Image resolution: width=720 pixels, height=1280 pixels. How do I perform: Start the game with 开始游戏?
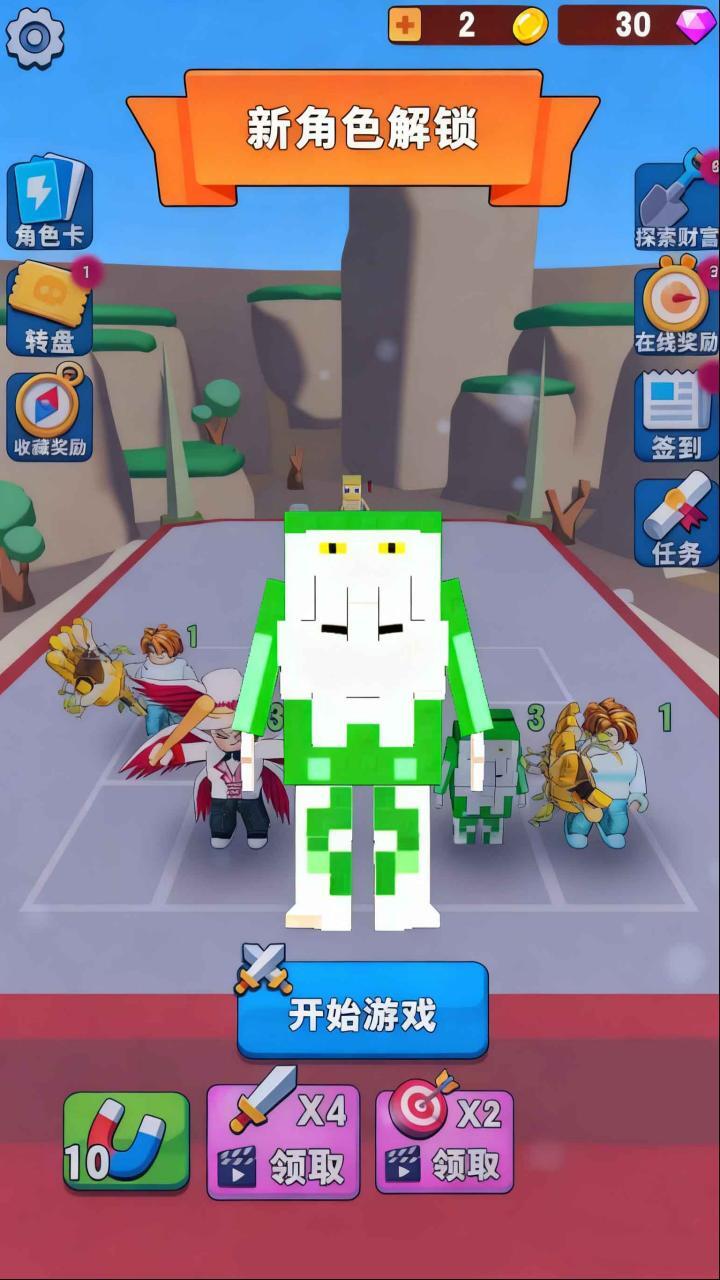(x=362, y=1013)
